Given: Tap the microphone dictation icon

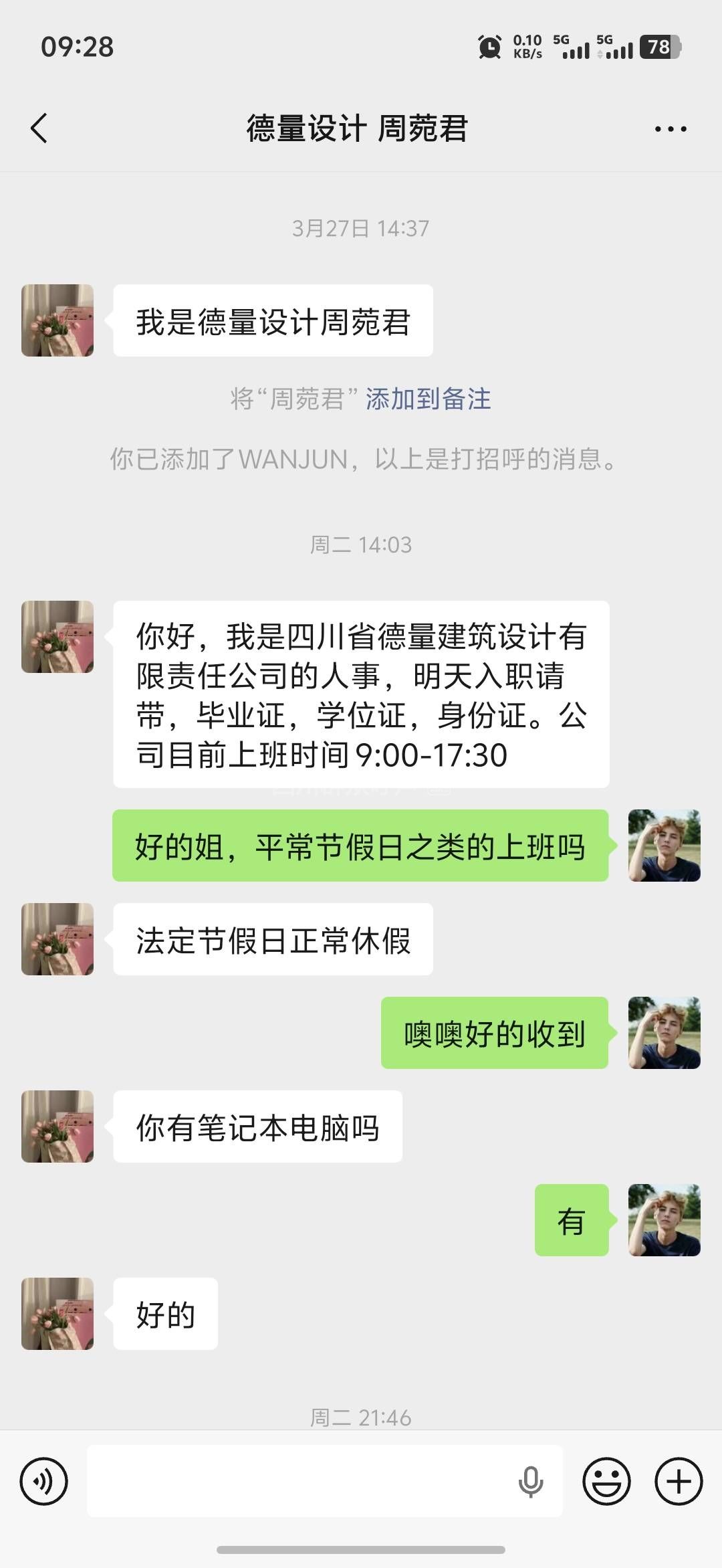Looking at the screenshot, I should 531,1482.
